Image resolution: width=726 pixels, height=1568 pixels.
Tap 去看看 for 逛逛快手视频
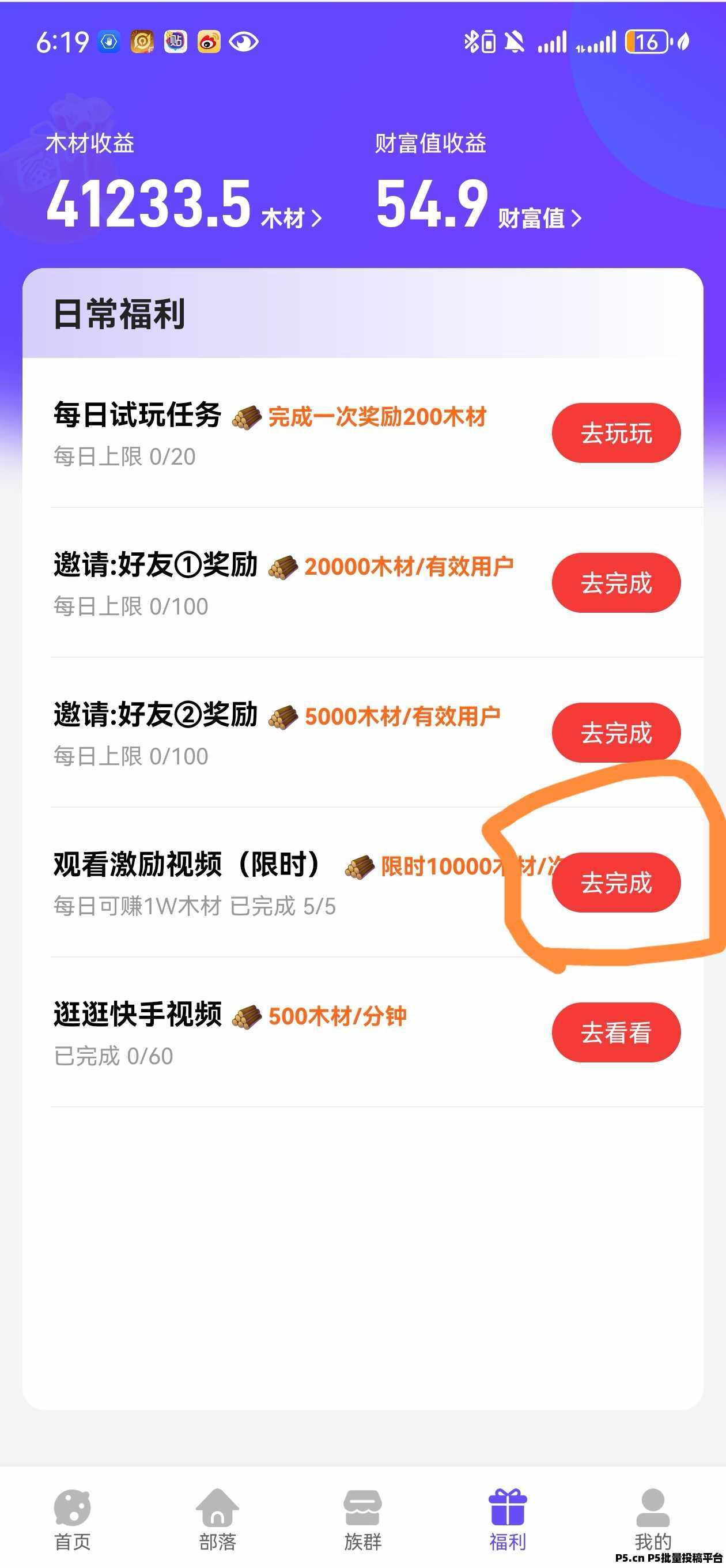pos(615,1032)
